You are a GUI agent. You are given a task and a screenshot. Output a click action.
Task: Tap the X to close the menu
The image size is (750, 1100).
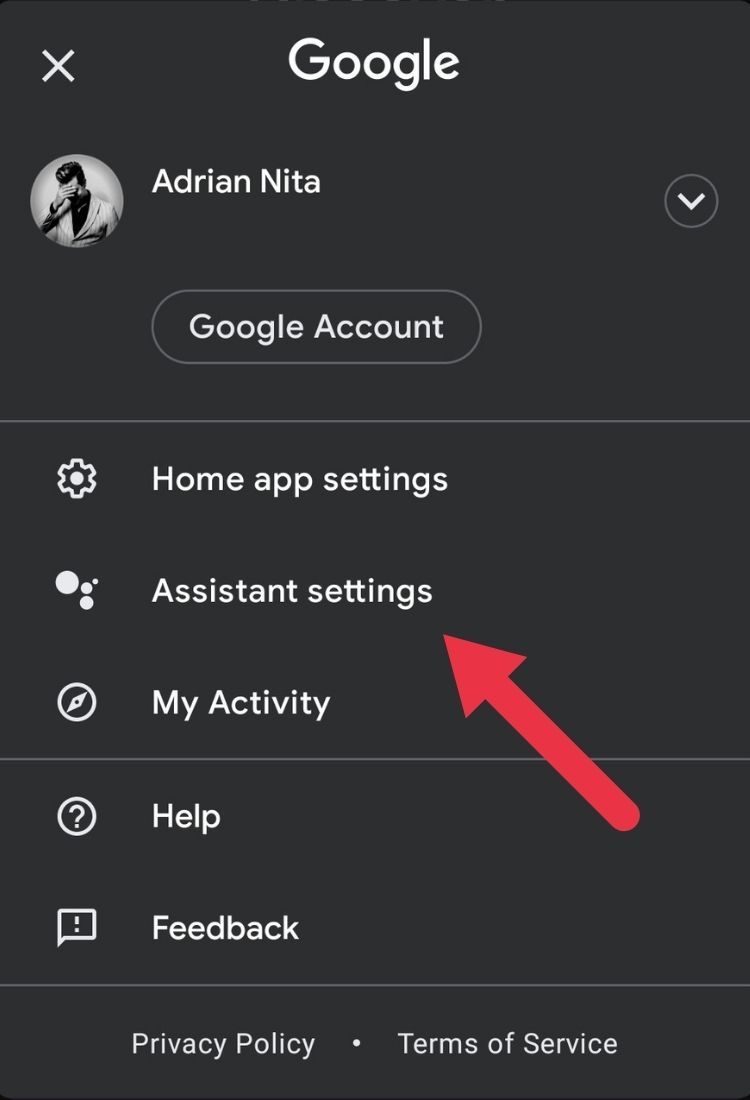point(58,66)
